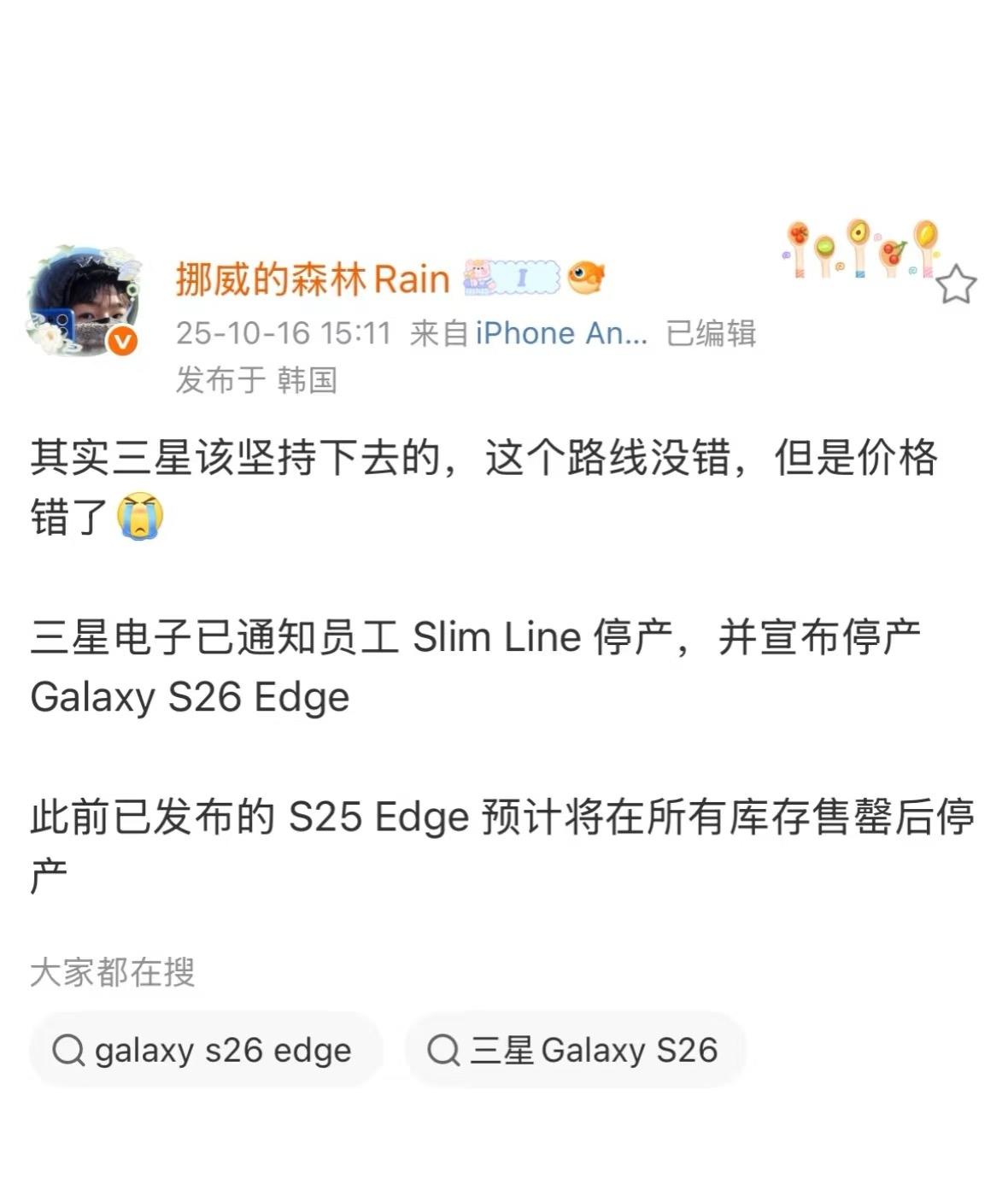
Task: Search for 三星Galaxy S26
Action: (x=576, y=1050)
